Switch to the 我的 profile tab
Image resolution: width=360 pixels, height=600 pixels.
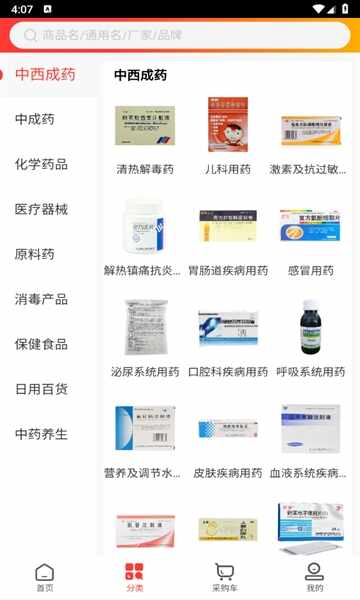(314, 578)
